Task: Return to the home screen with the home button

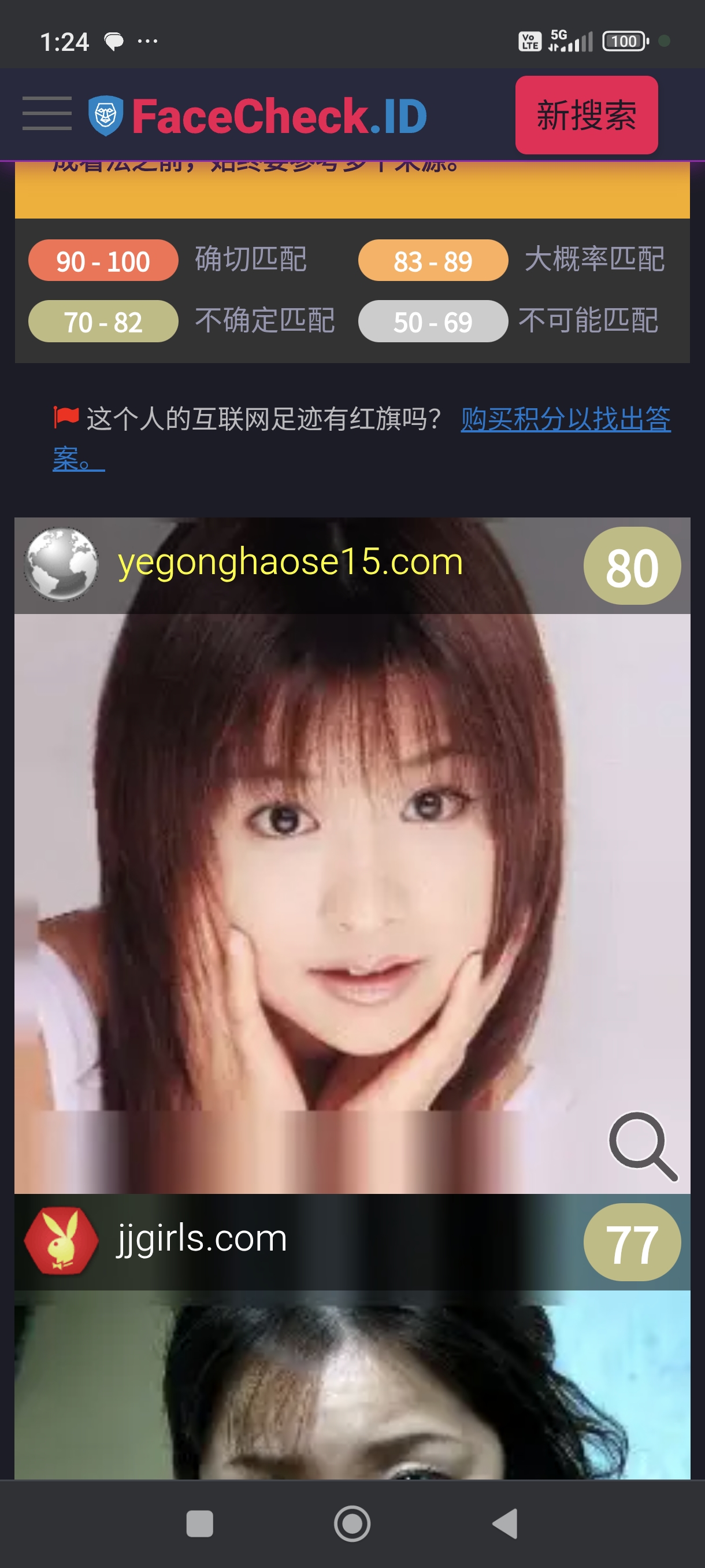Action: [352, 1523]
